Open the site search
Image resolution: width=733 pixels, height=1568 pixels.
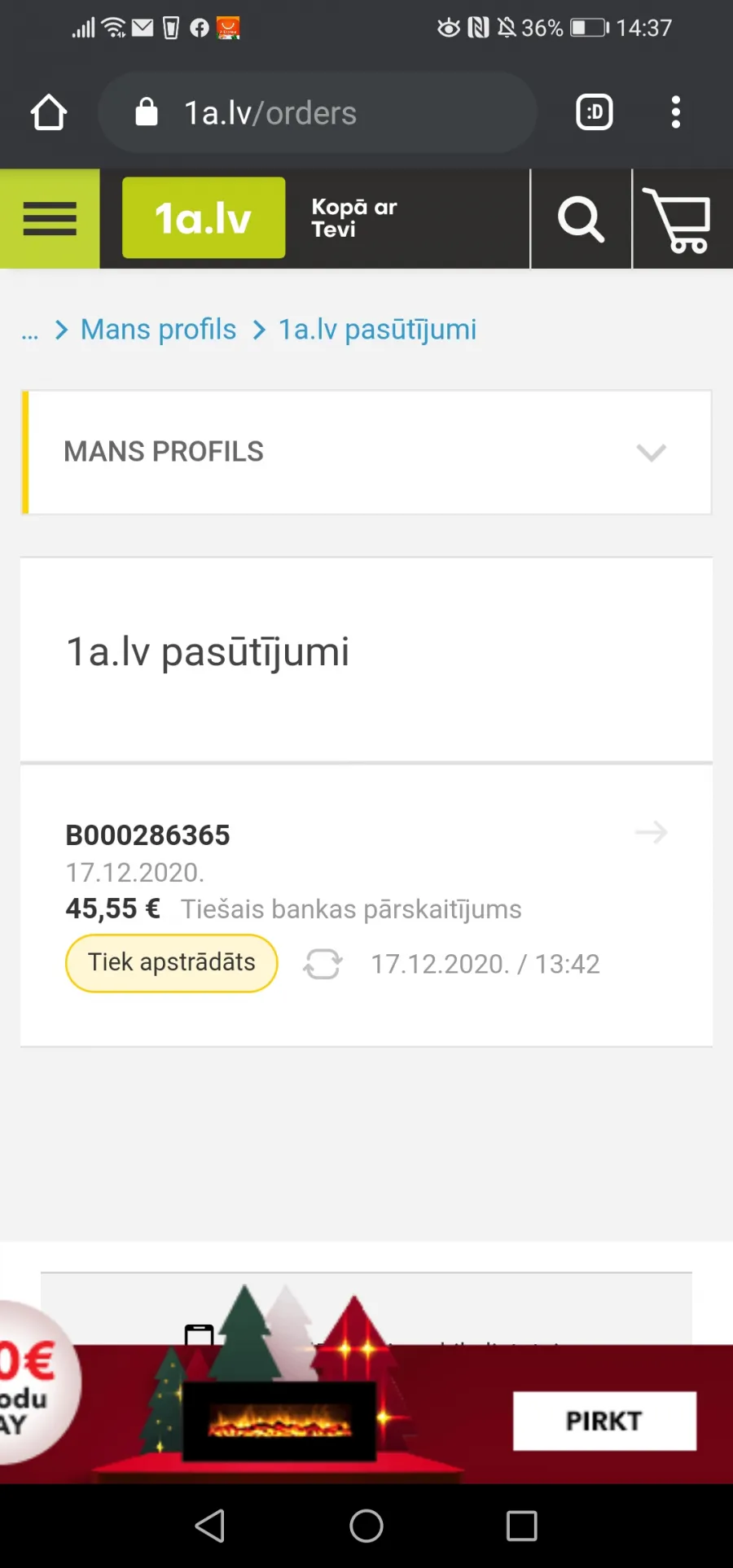tap(581, 219)
